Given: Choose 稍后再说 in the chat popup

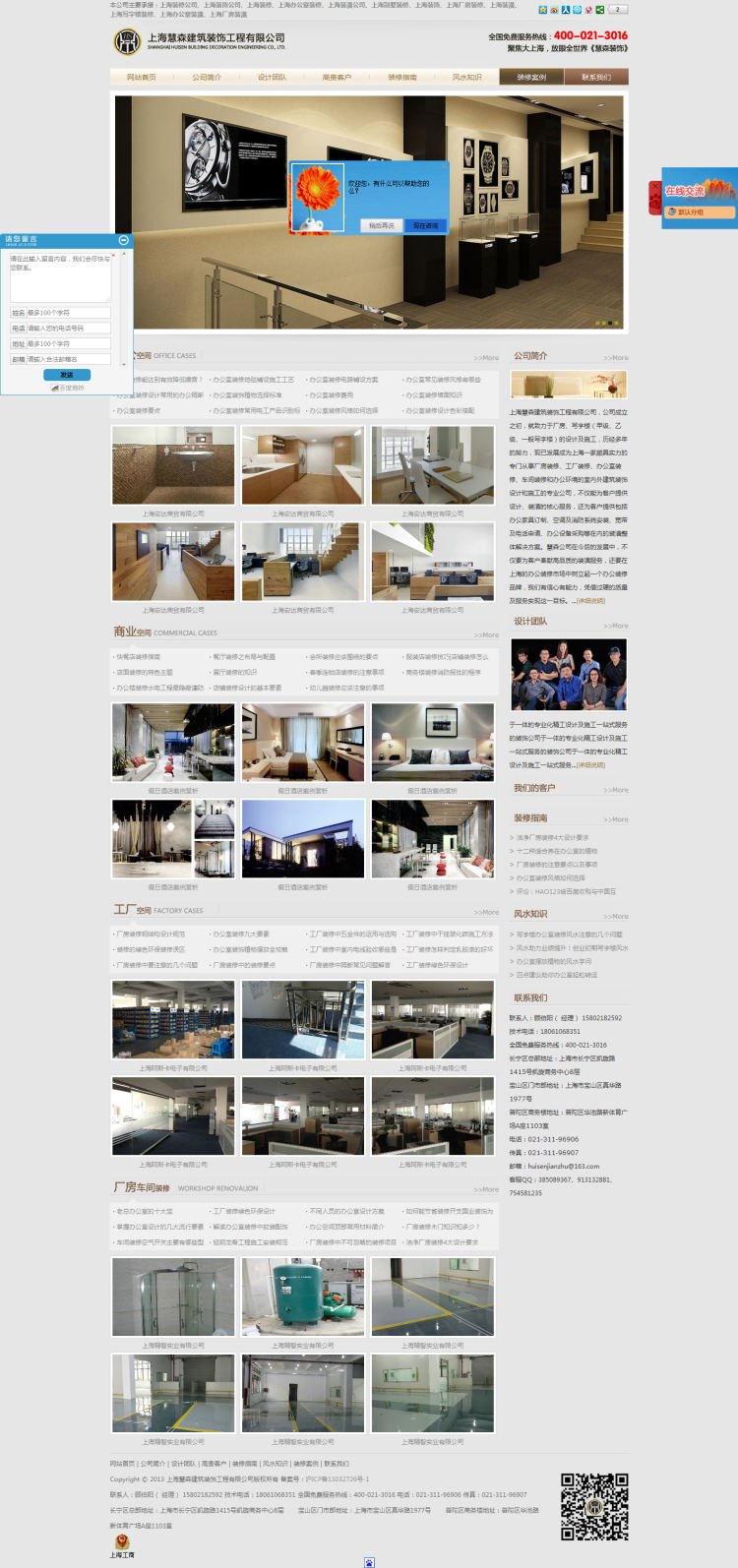Looking at the screenshot, I should click(x=381, y=225).
